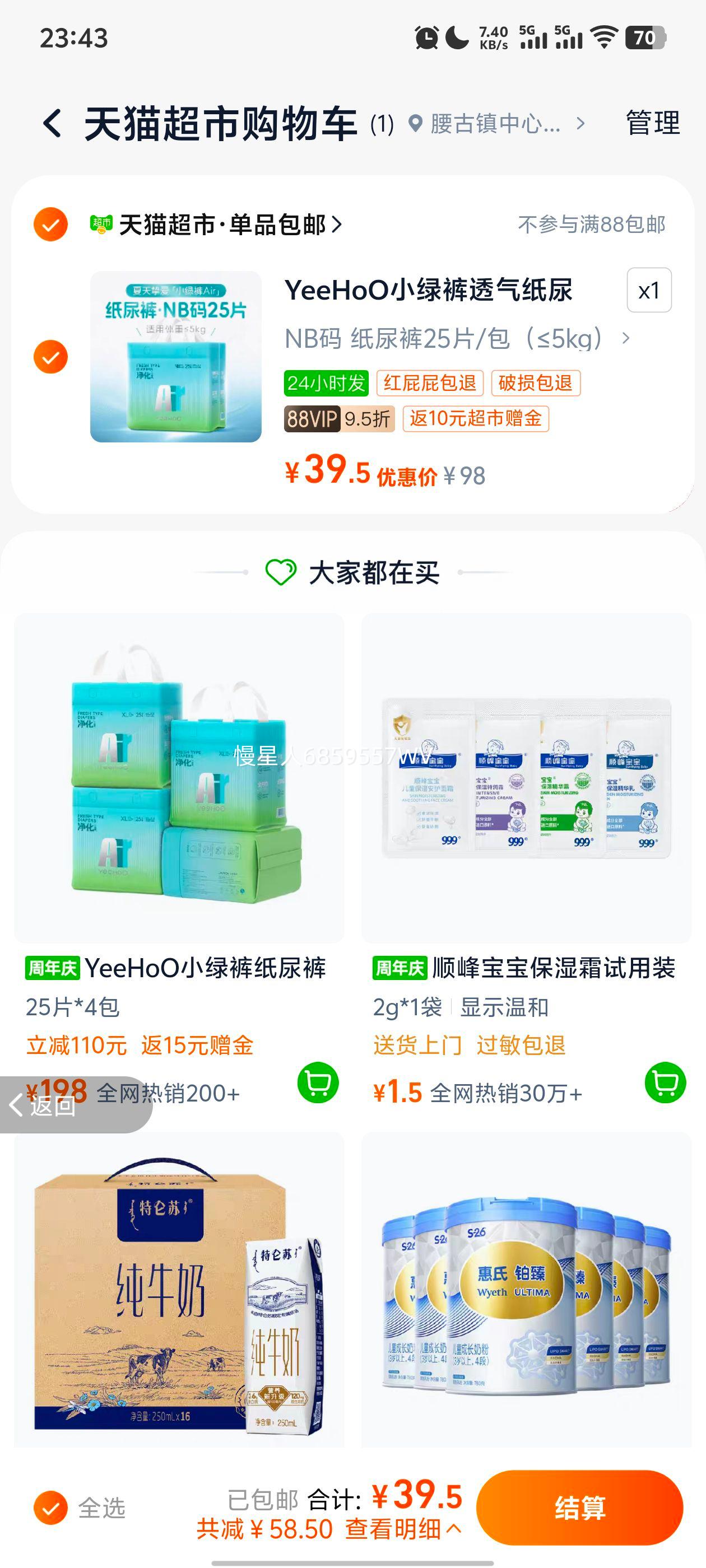Image resolution: width=706 pixels, height=1568 pixels.
Task: Open the 天猫超市·单品包邮 promotion link
Action: (231, 224)
